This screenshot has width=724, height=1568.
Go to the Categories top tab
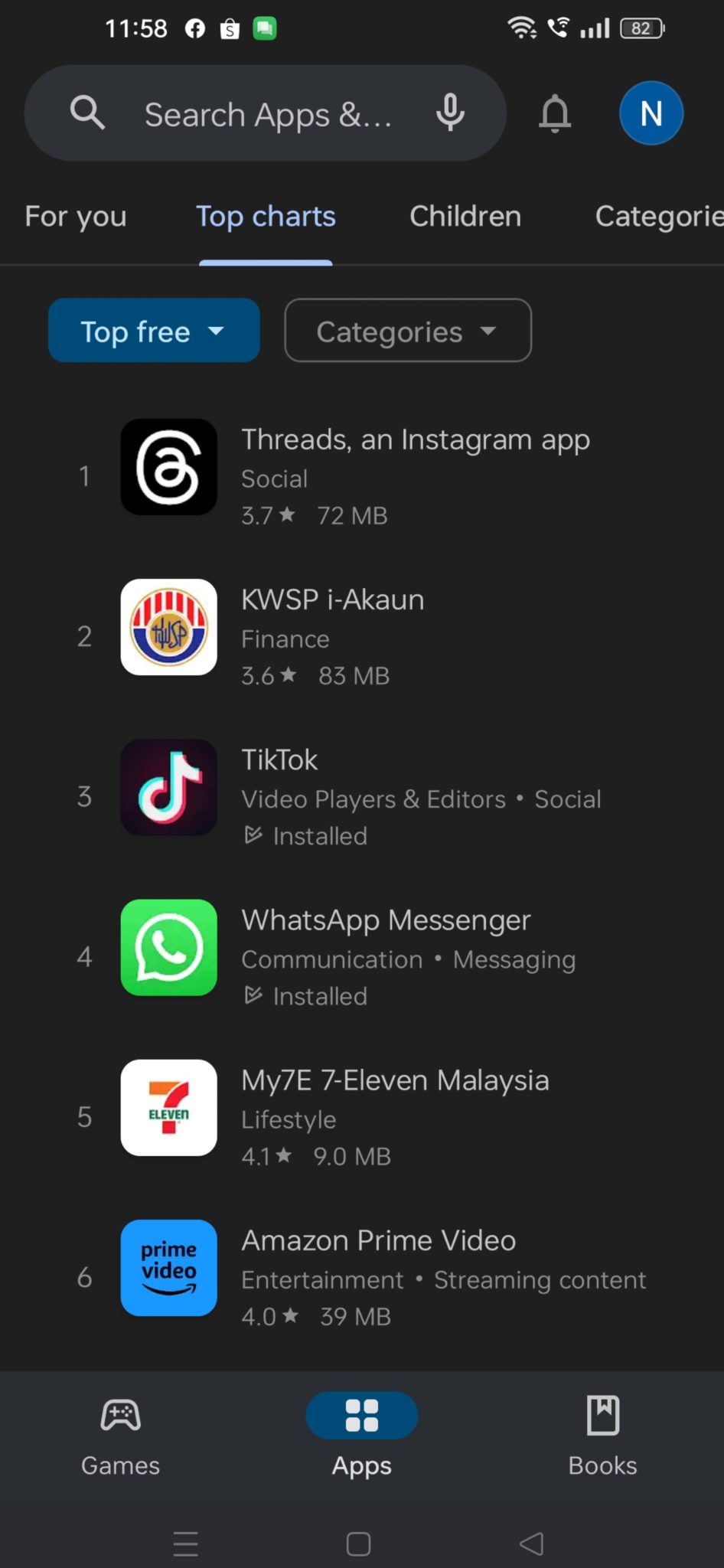coord(658,217)
